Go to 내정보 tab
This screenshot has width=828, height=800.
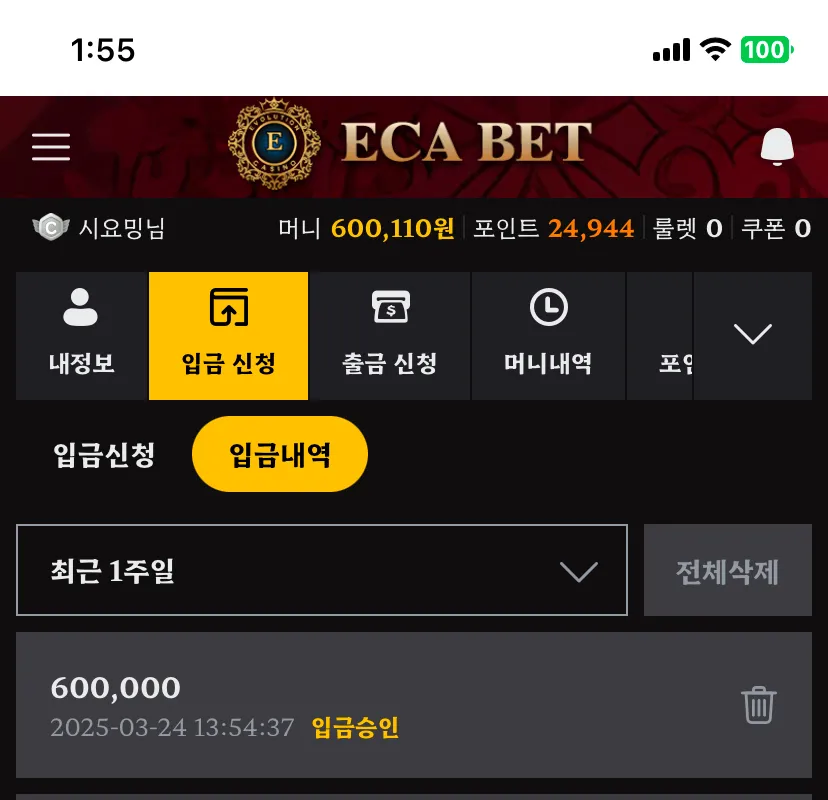pyautogui.click(x=81, y=336)
